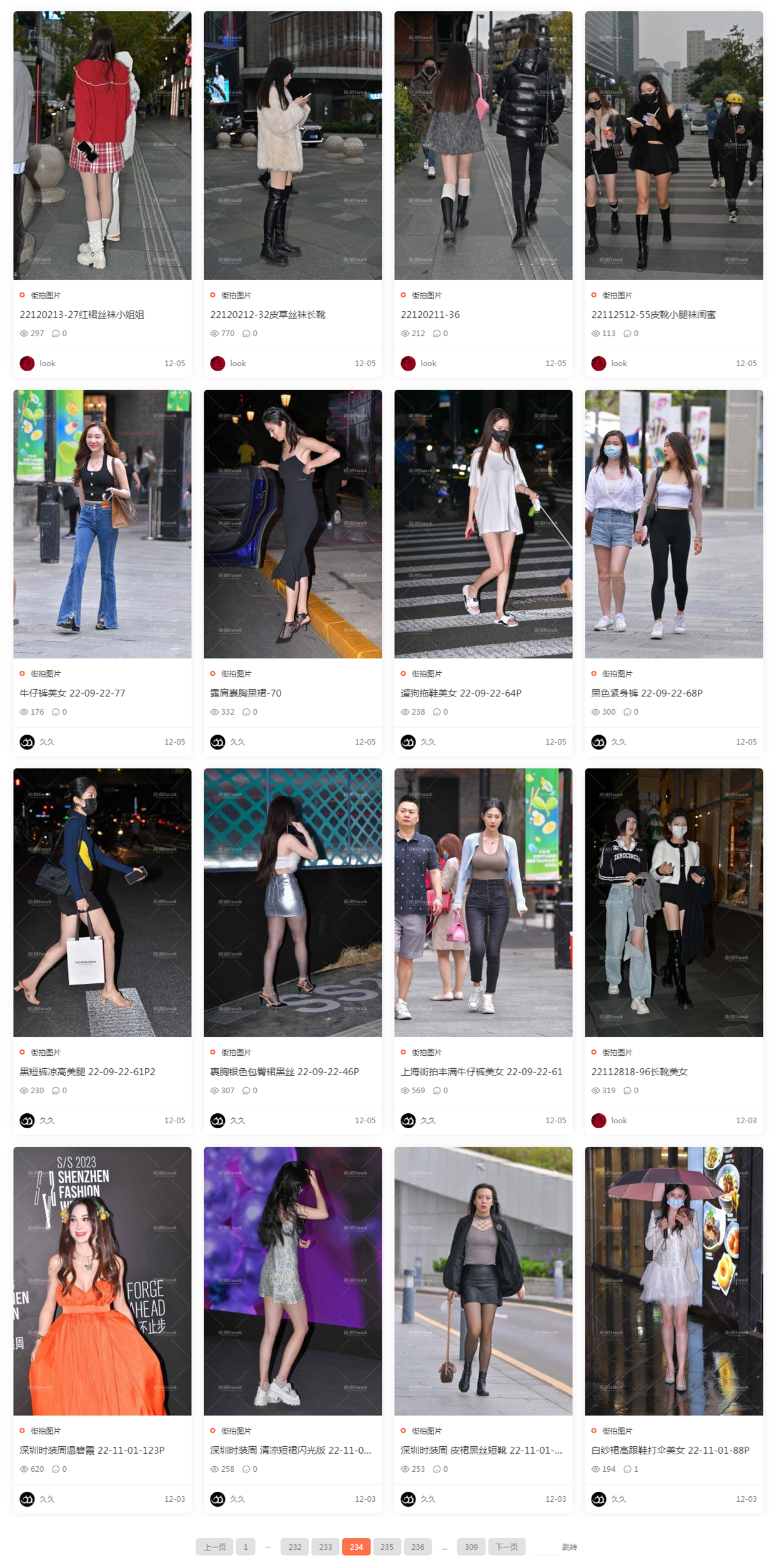The width and height of the screenshot is (784, 1568).
Task: Open the 22120212-32皮草丝袜长靴 card
Action: point(267,315)
